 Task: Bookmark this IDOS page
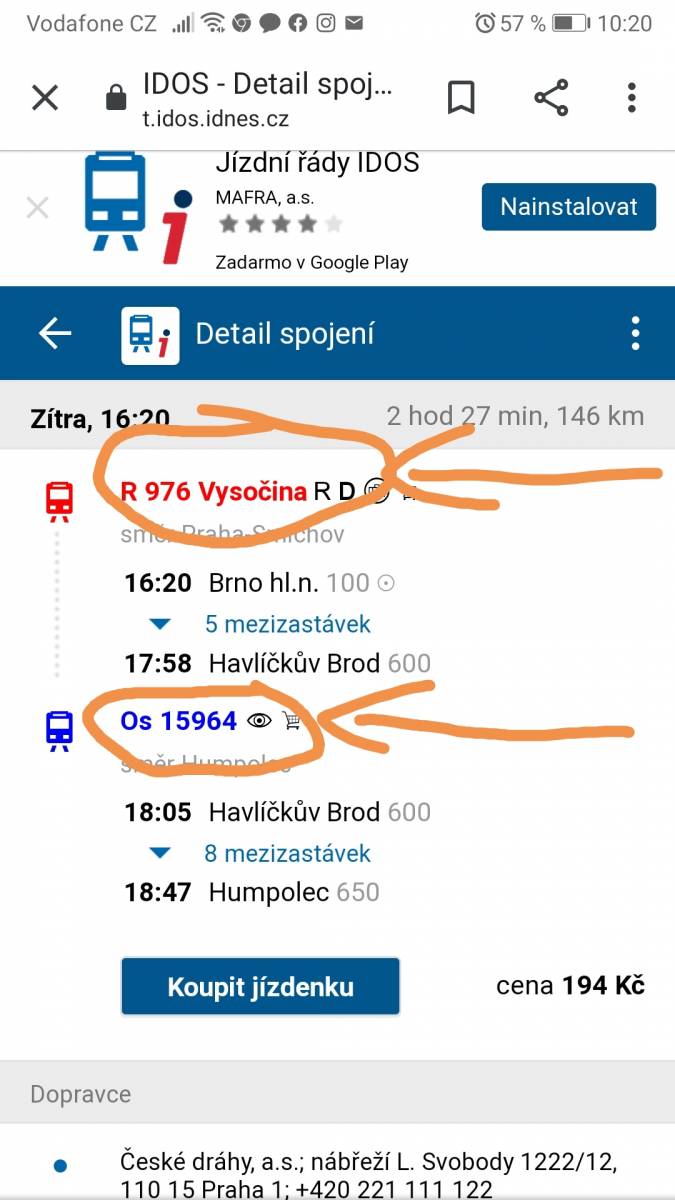(461, 98)
